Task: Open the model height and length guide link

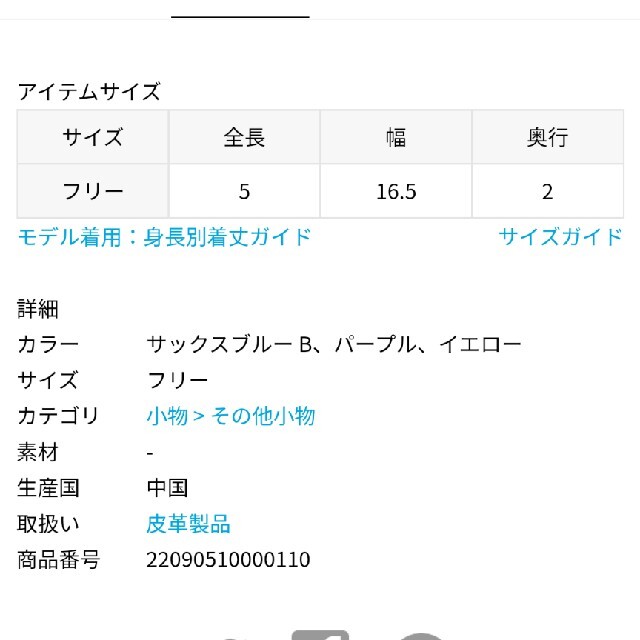Action: pyautogui.click(x=165, y=237)
